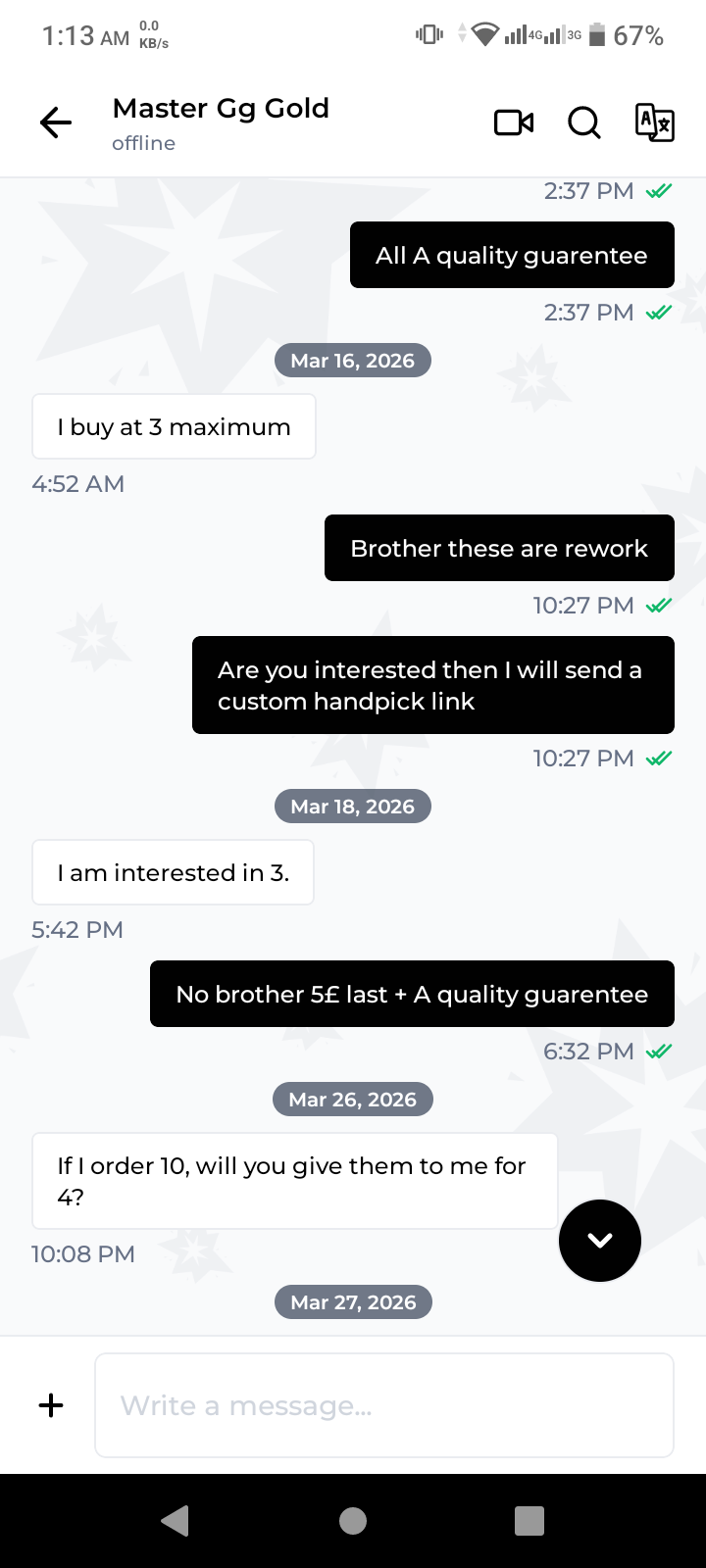Start a video call with Master Gg Gold
The image size is (706, 1568).
pos(514,122)
